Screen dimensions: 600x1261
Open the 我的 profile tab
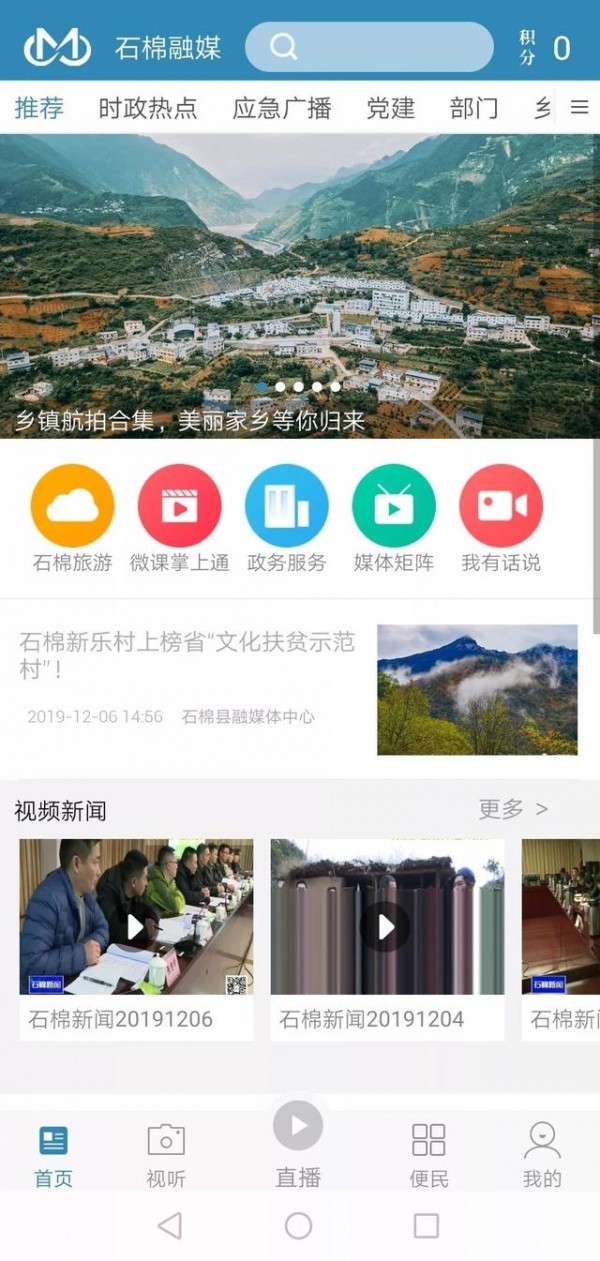pos(542,1155)
